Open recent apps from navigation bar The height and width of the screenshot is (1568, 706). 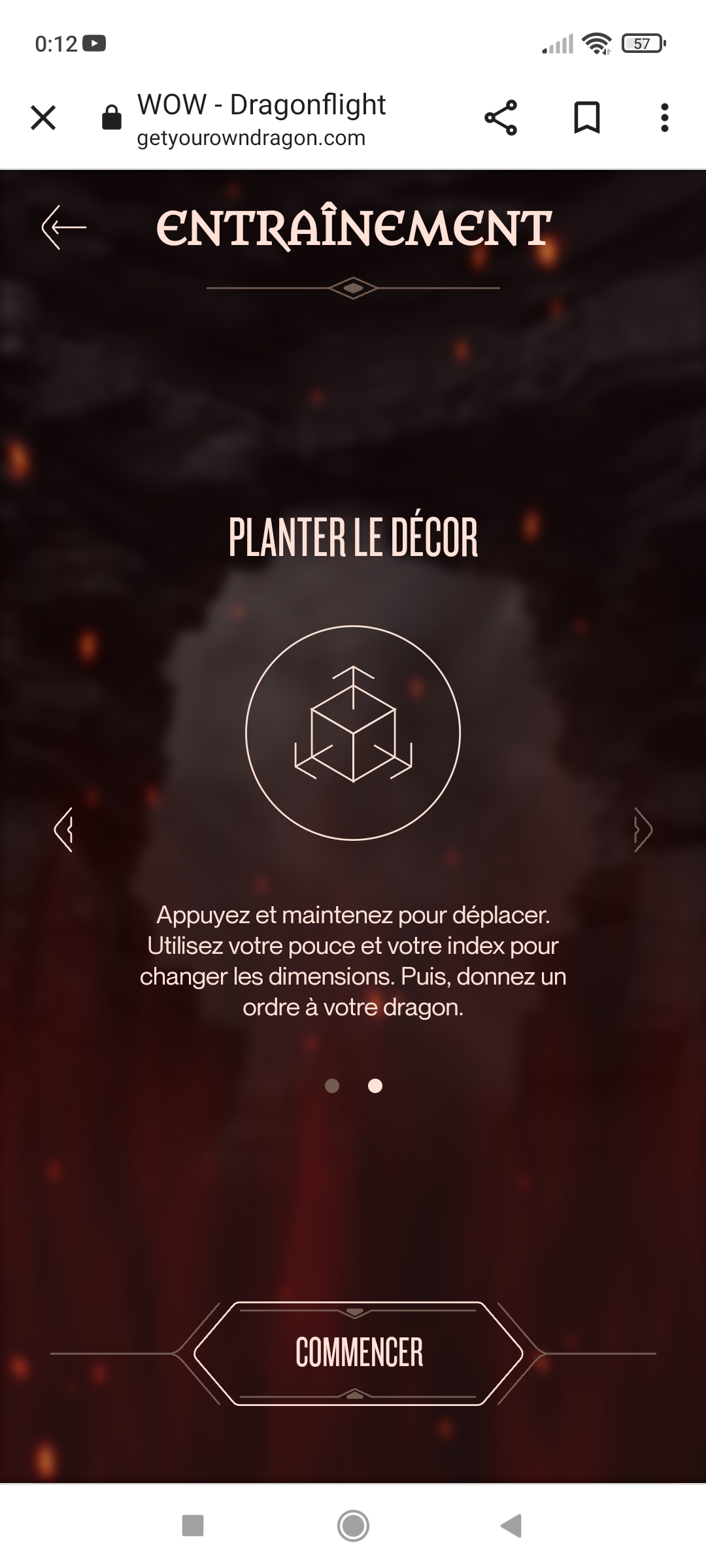pyautogui.click(x=193, y=1526)
